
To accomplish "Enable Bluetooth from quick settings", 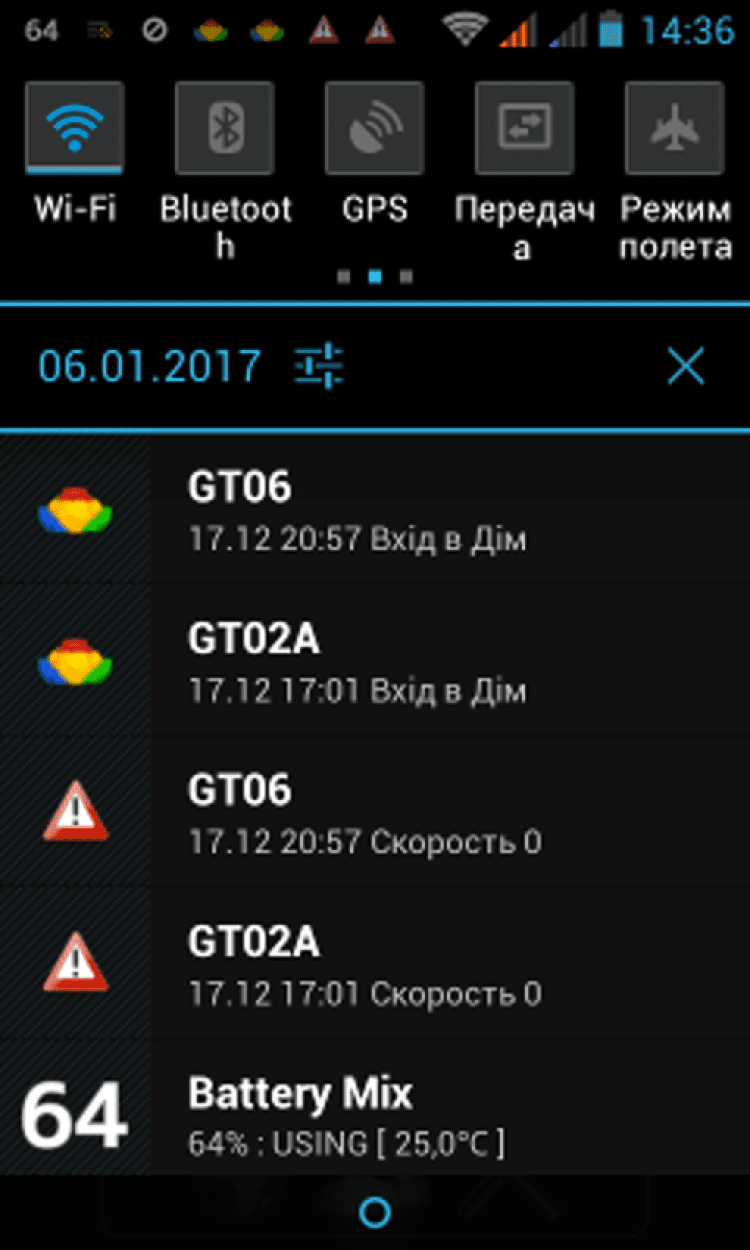I will click(225, 130).
